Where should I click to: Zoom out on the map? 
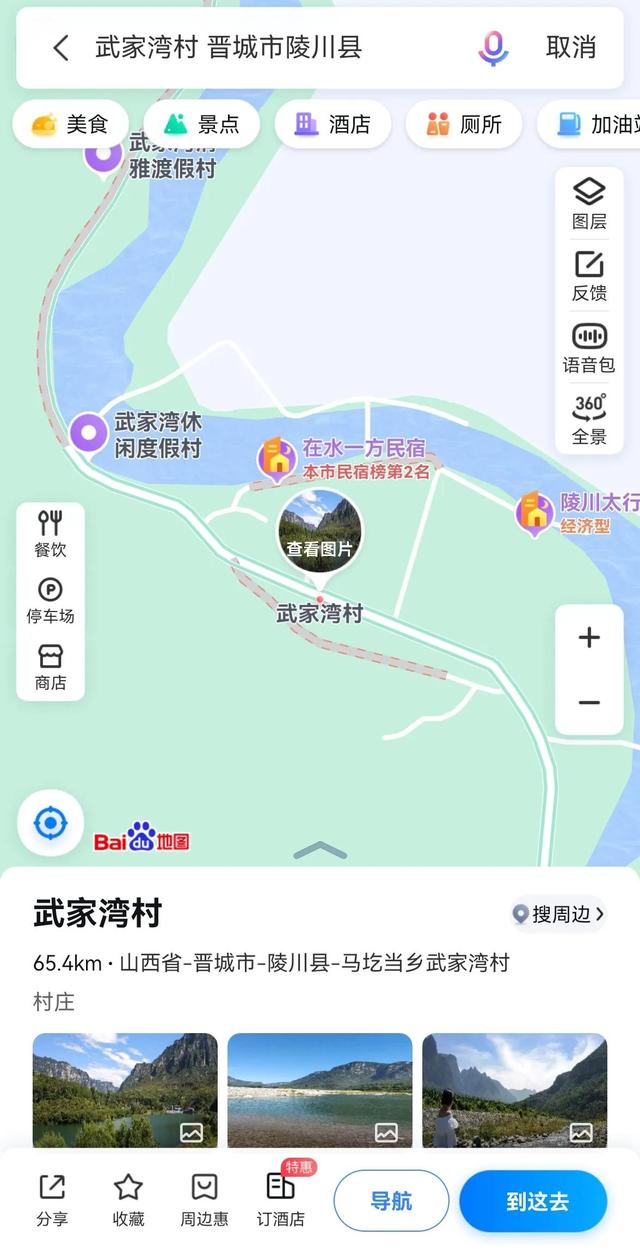[x=589, y=703]
